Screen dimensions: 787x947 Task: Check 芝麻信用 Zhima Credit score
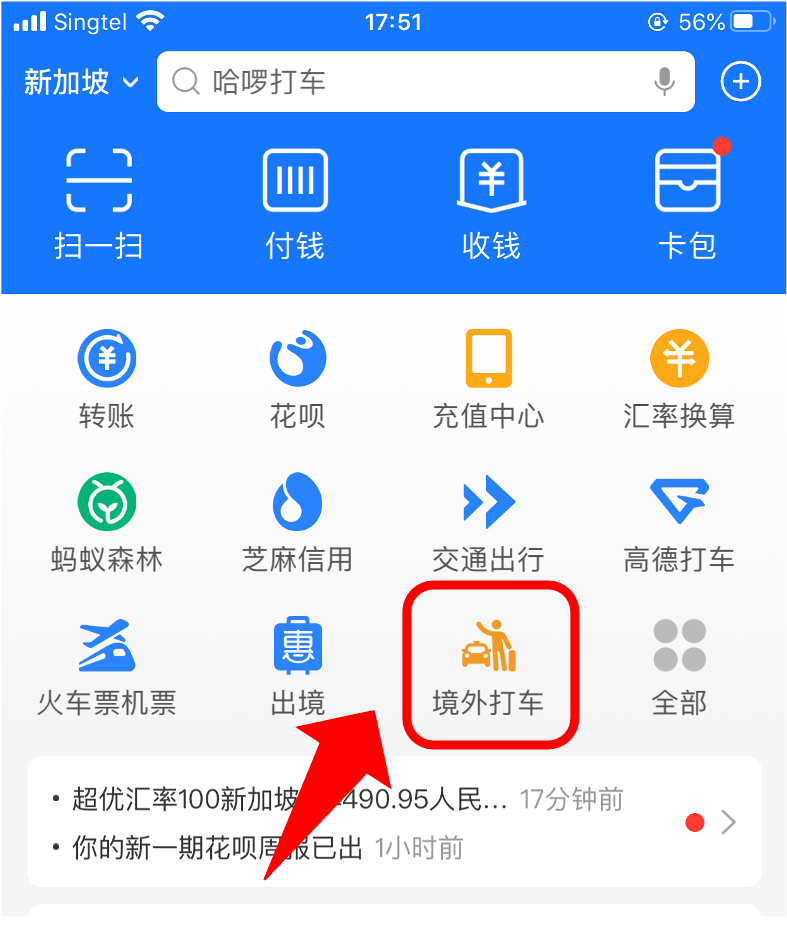297,522
